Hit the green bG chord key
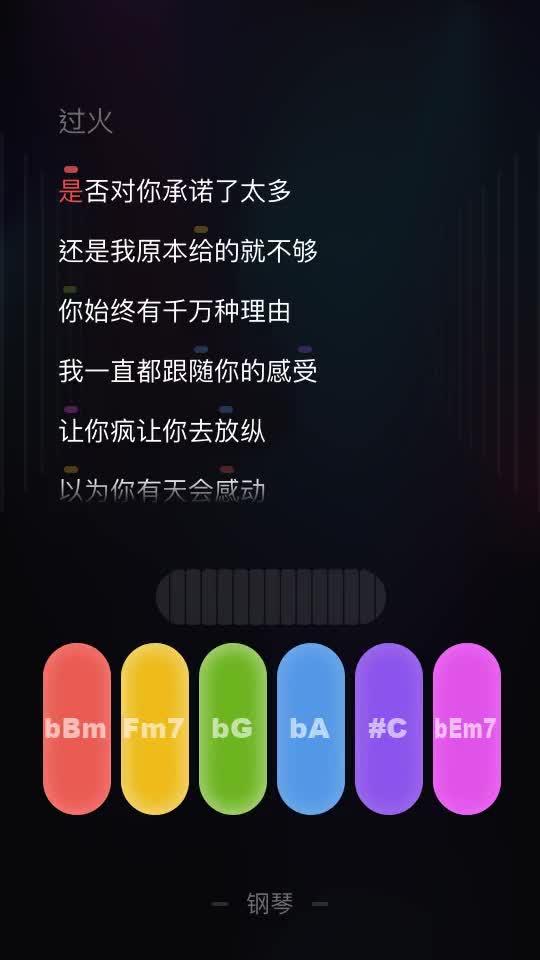Image resolution: width=540 pixels, height=960 pixels. (x=233, y=729)
